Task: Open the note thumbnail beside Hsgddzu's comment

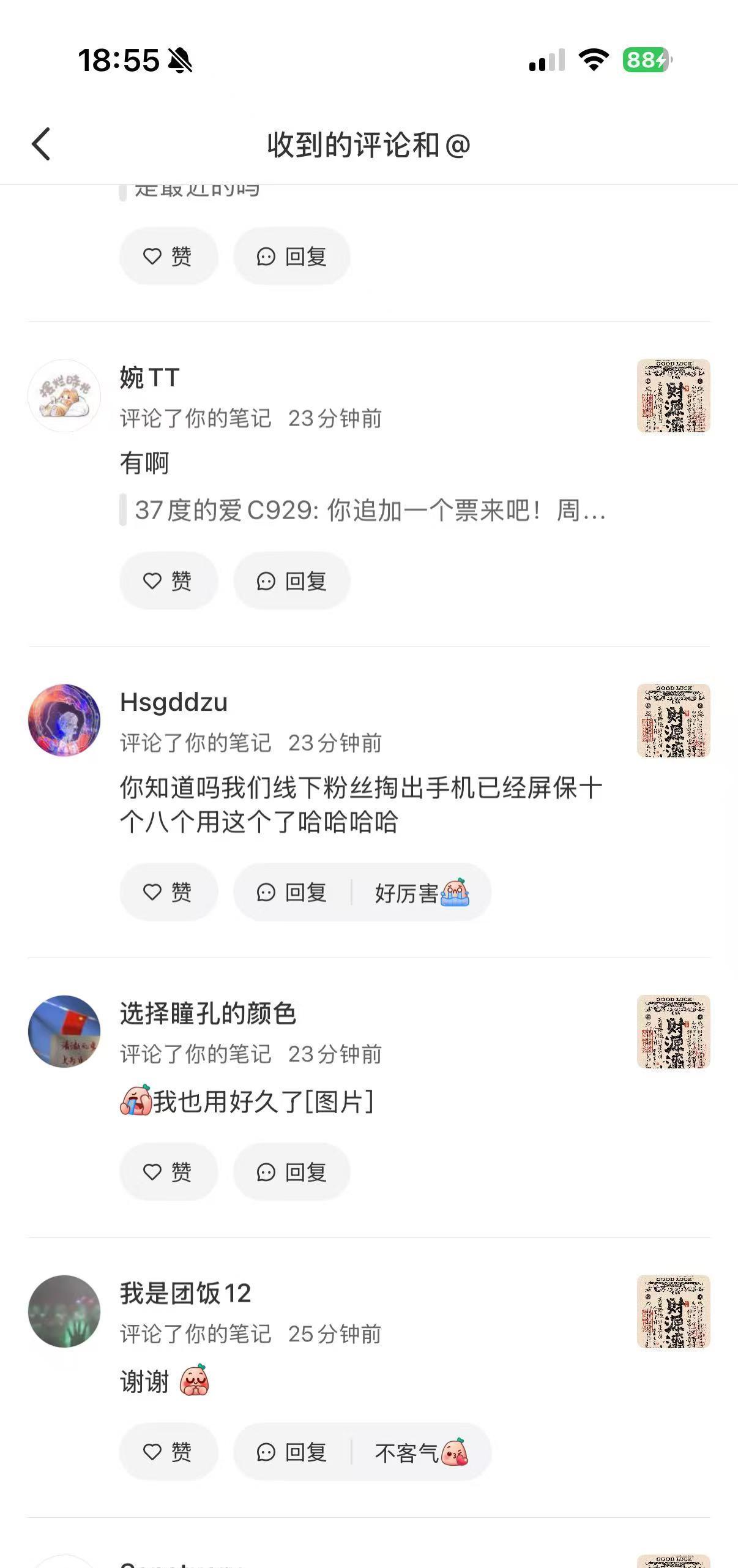Action: [x=673, y=720]
